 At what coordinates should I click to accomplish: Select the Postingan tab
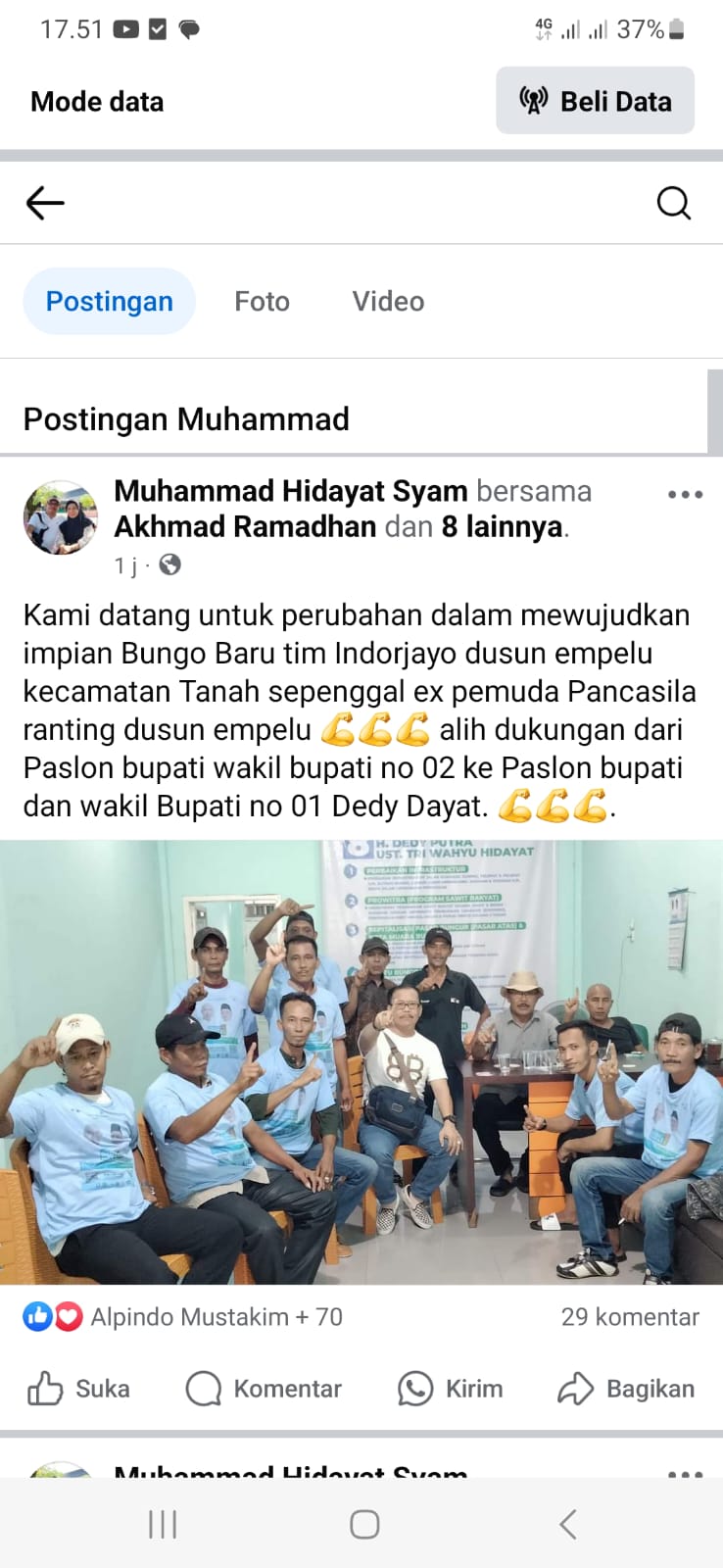point(109,301)
